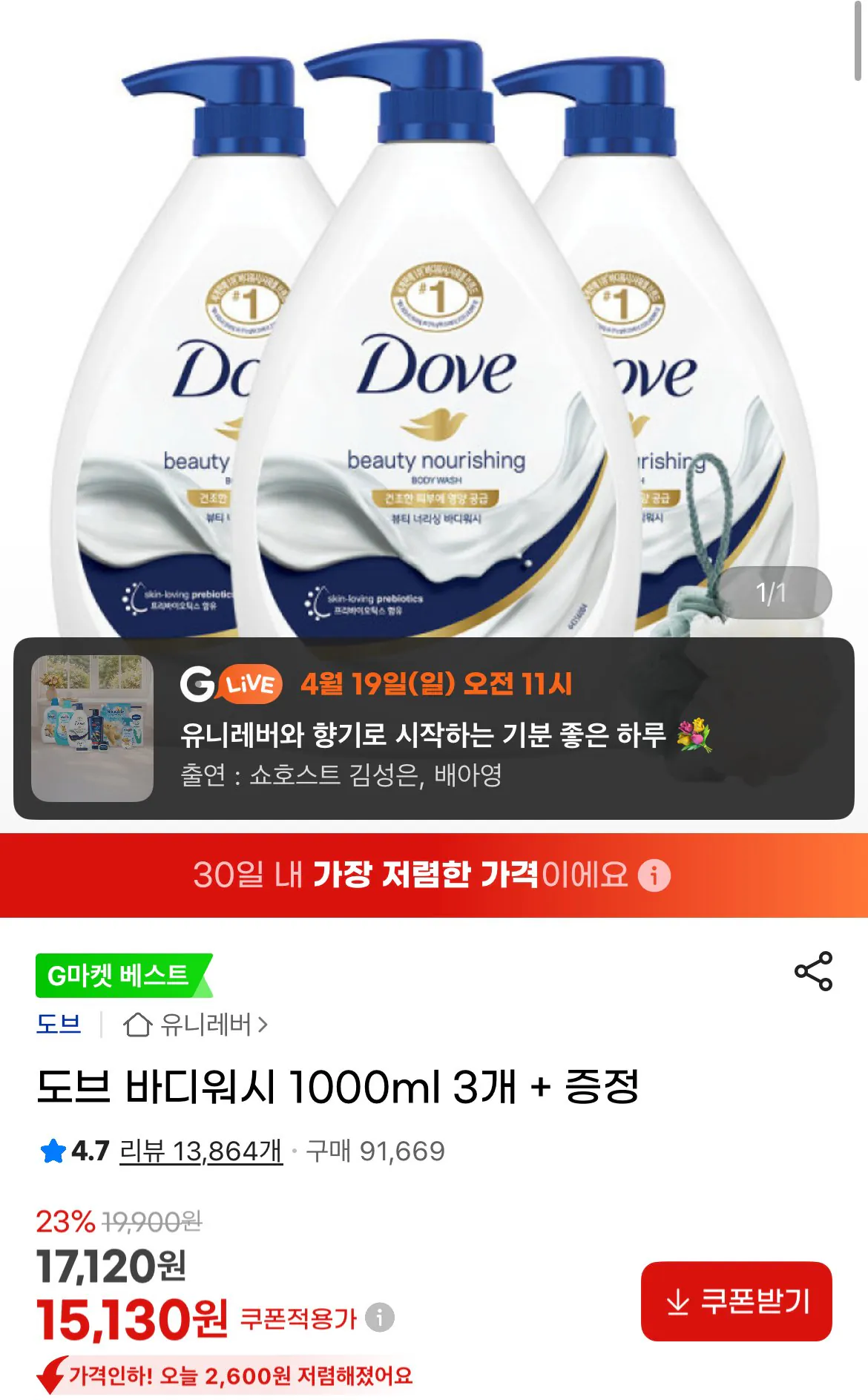Tap the 1/1 image counter
Viewport: 868px width, 1400px height.
pos(772,591)
